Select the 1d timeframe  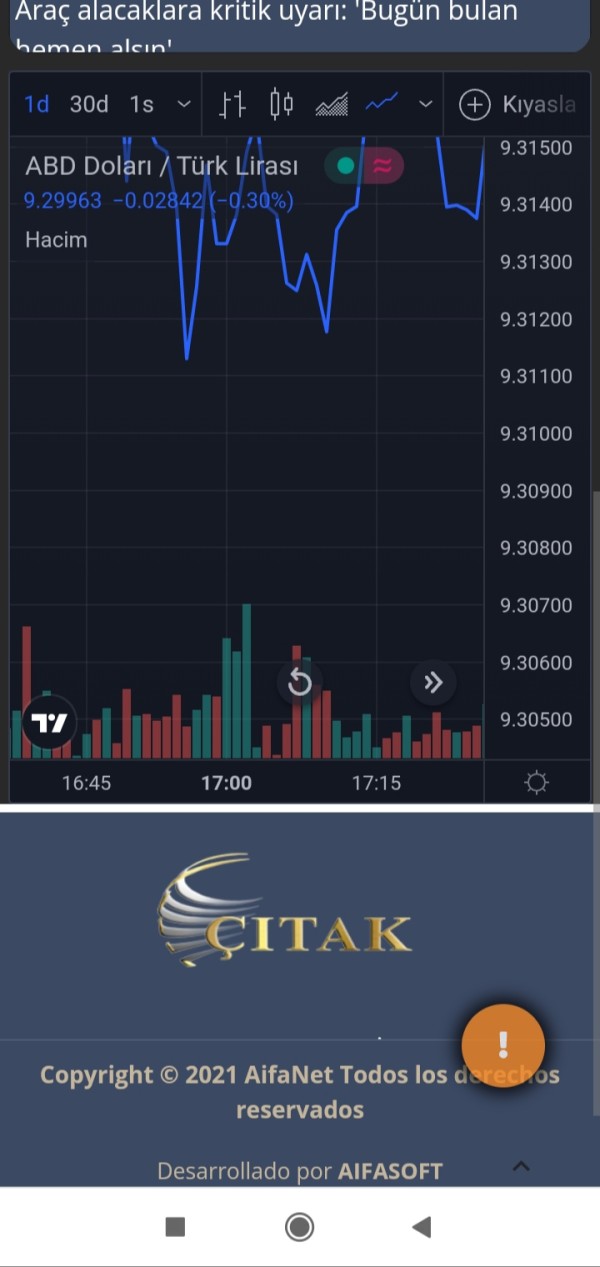tap(37, 104)
